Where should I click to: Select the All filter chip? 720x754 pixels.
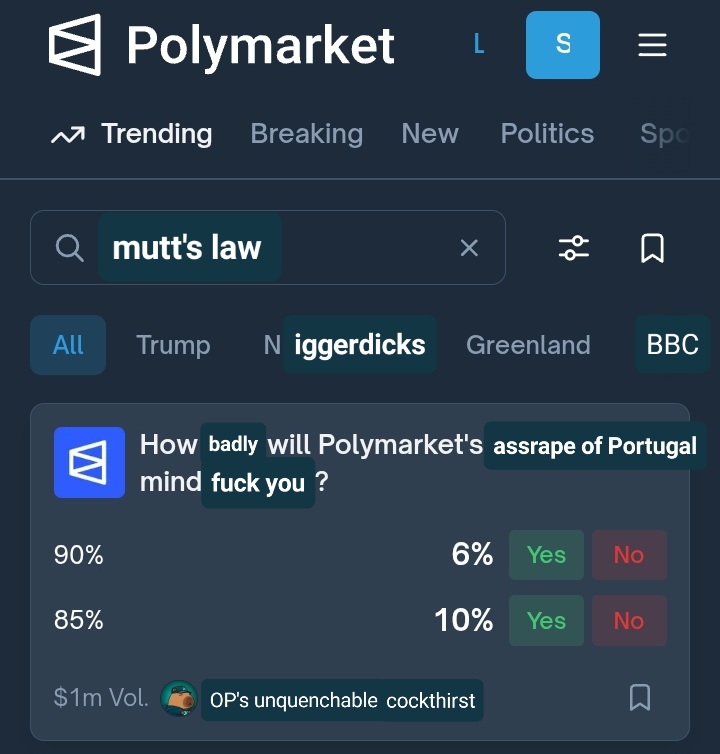click(68, 345)
